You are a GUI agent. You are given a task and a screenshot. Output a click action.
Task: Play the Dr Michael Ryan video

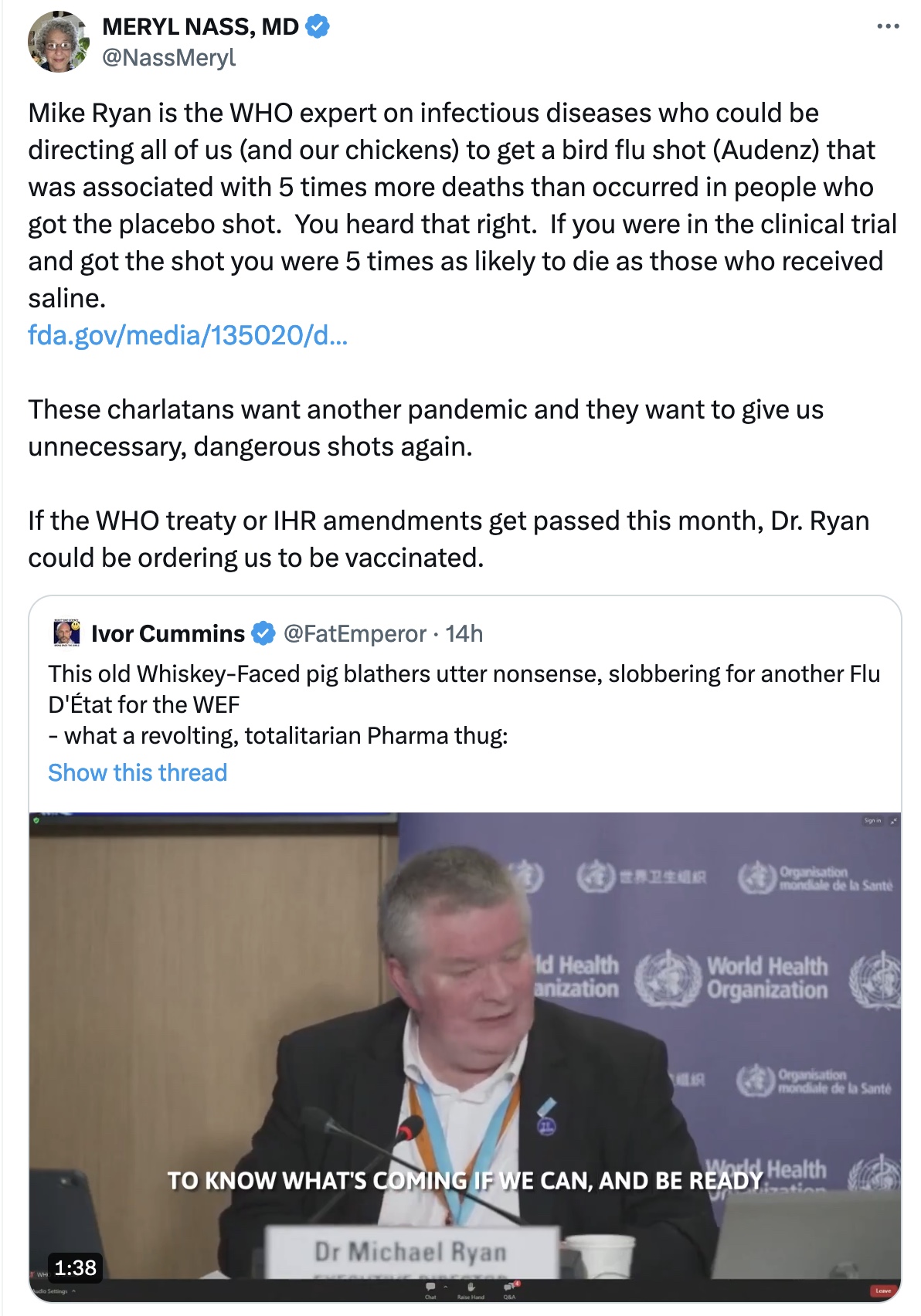pyautogui.click(x=465, y=1057)
